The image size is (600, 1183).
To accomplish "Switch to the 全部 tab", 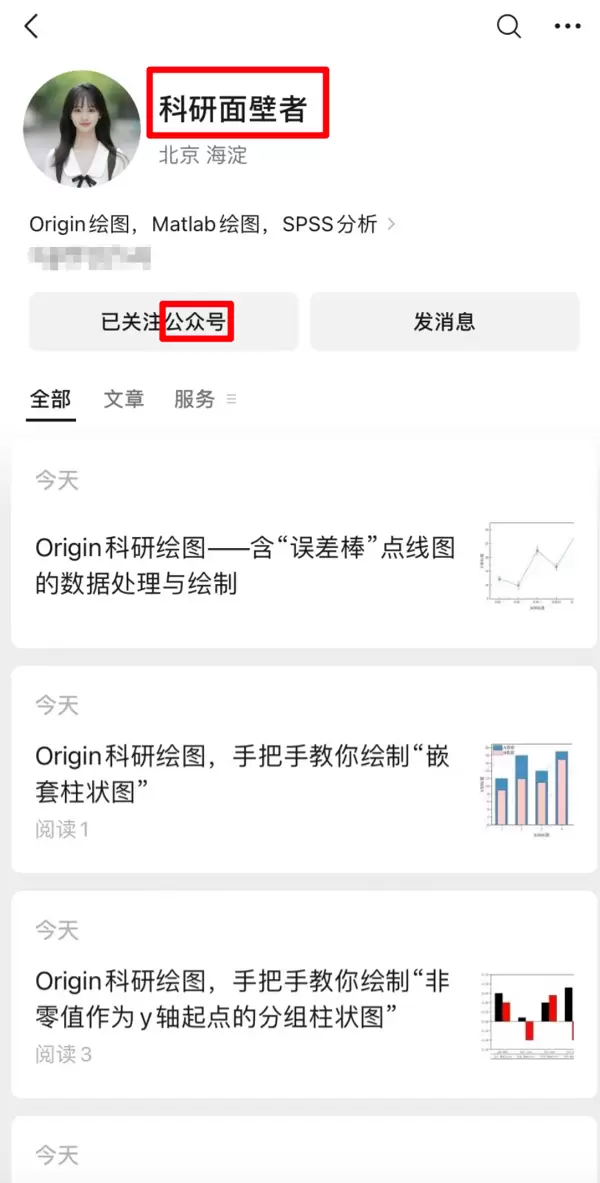I will [x=51, y=399].
